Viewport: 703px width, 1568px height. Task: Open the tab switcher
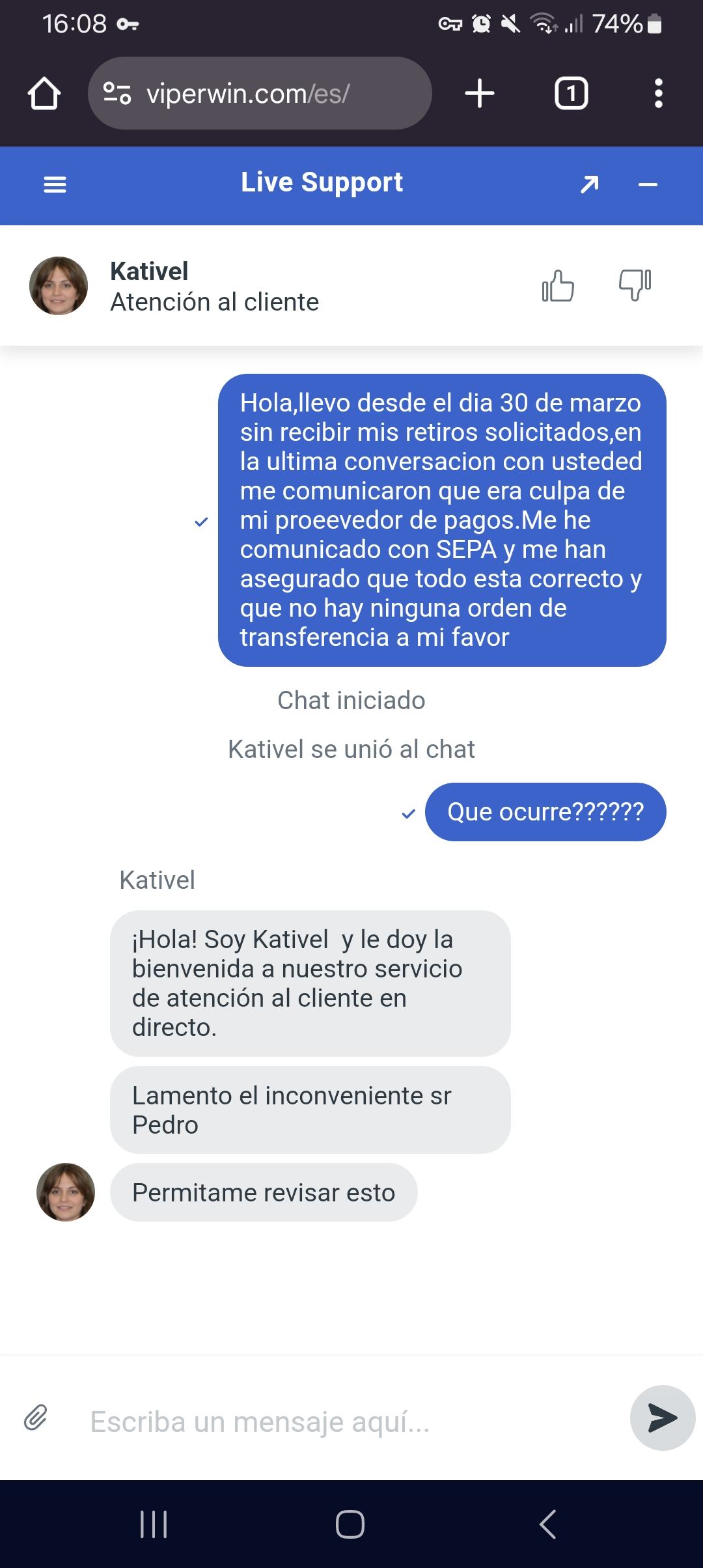pyautogui.click(x=571, y=94)
